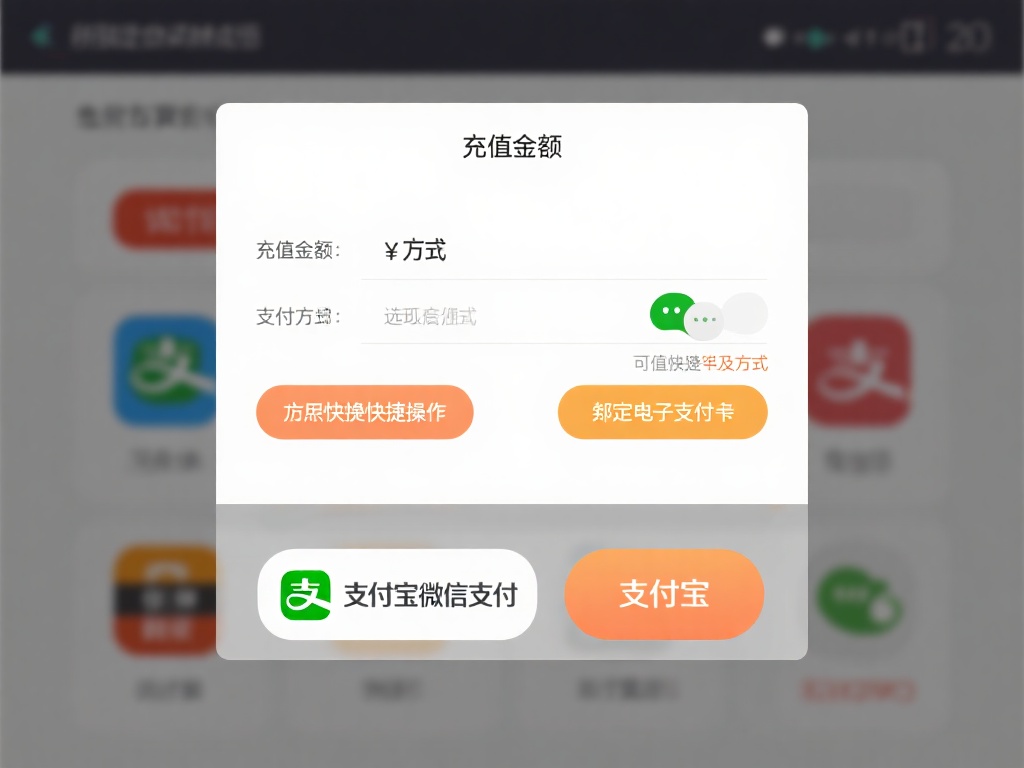Image resolution: width=1024 pixels, height=768 pixels.
Task: Toggle the WeChat payment switch
Action: click(708, 316)
